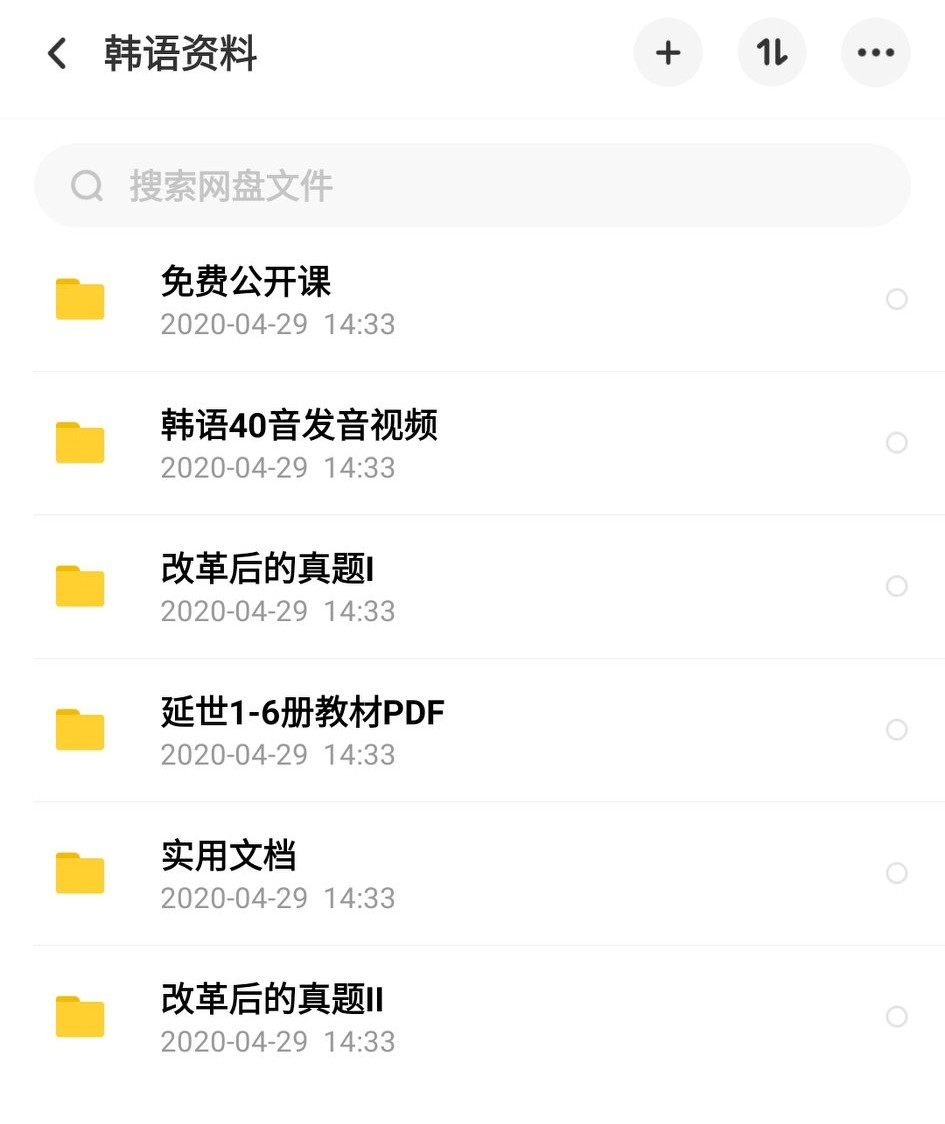945x1124 pixels.
Task: Tap the three-dot more options icon
Action: (876, 52)
